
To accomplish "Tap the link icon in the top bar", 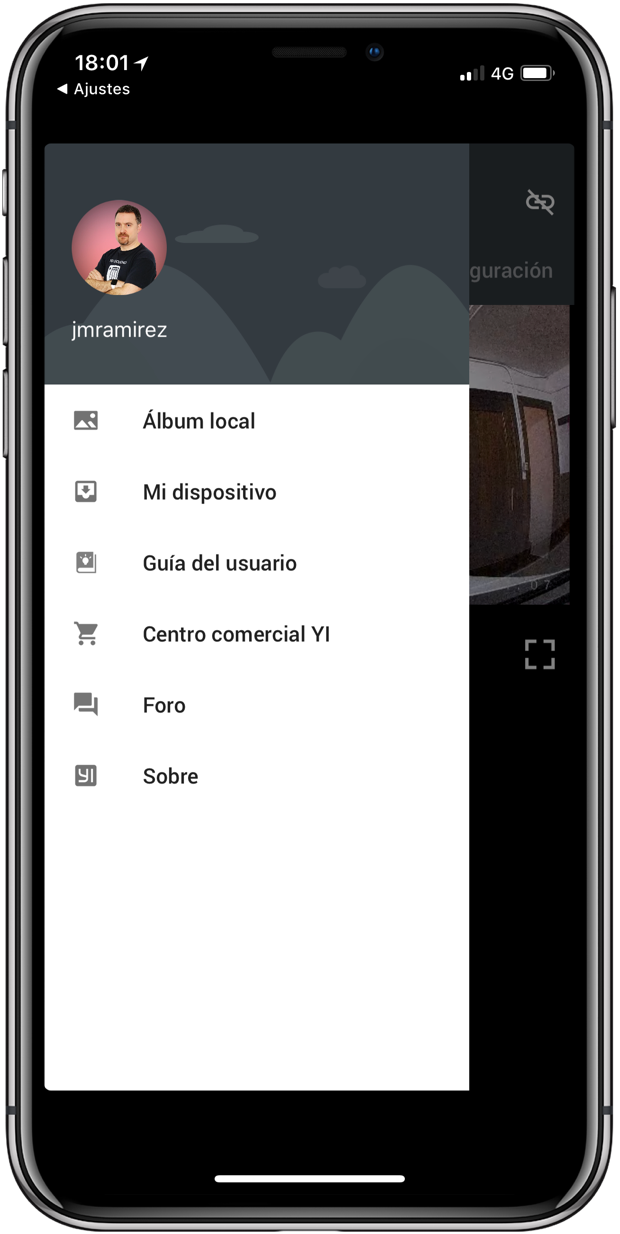I will click(x=540, y=202).
